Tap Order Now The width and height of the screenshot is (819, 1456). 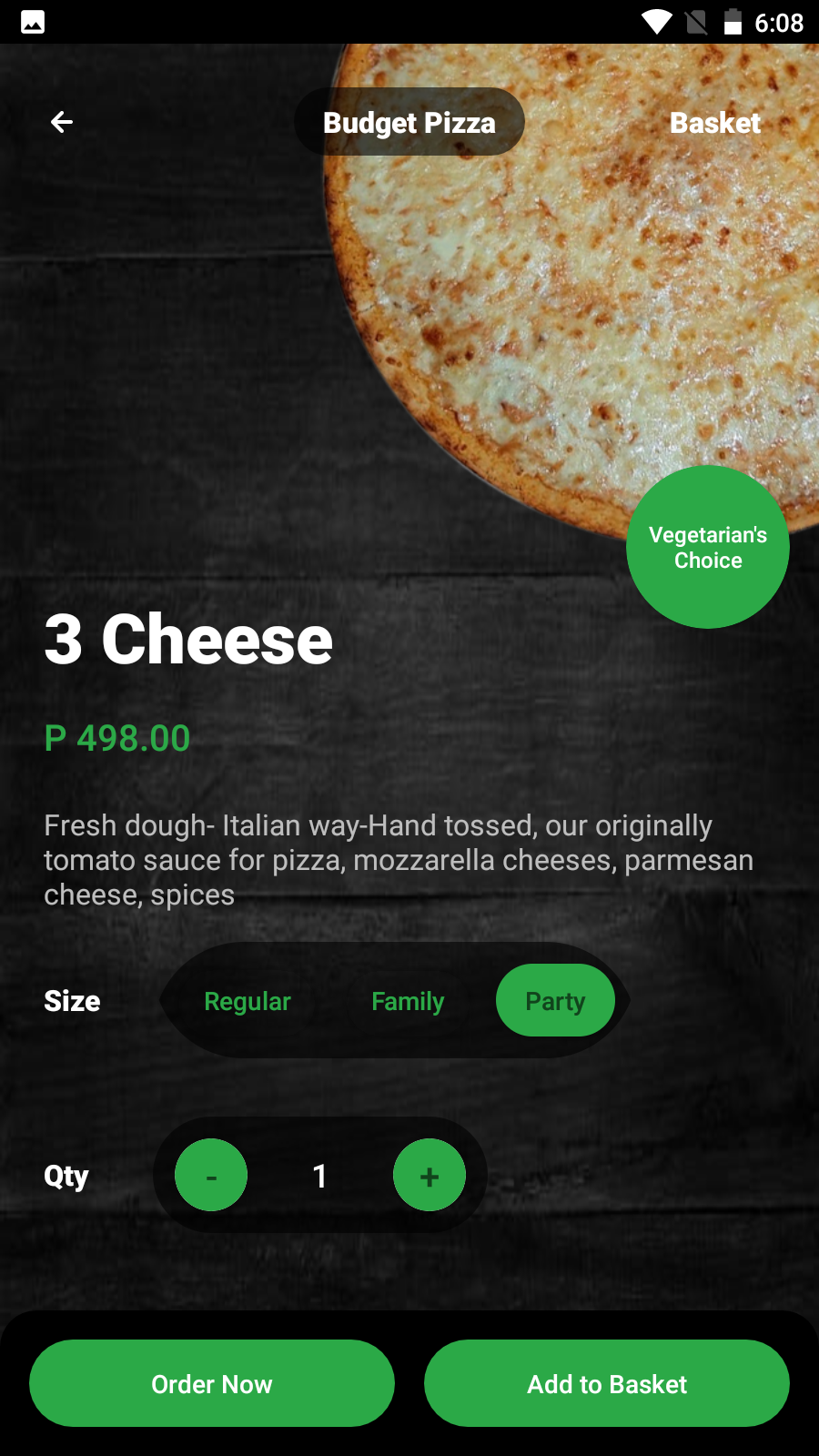212,1383
